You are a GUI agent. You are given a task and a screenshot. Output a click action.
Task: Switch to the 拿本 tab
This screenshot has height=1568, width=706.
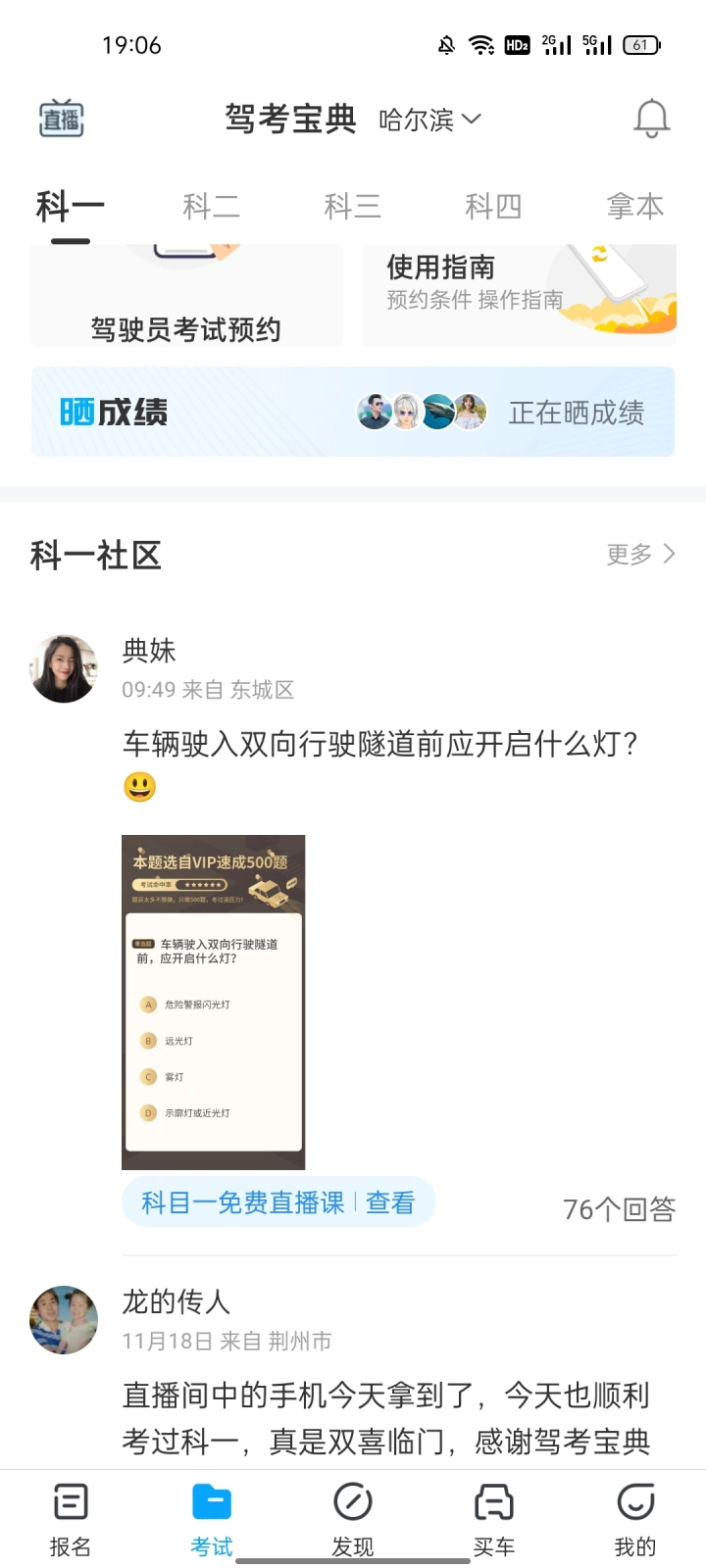(x=634, y=207)
